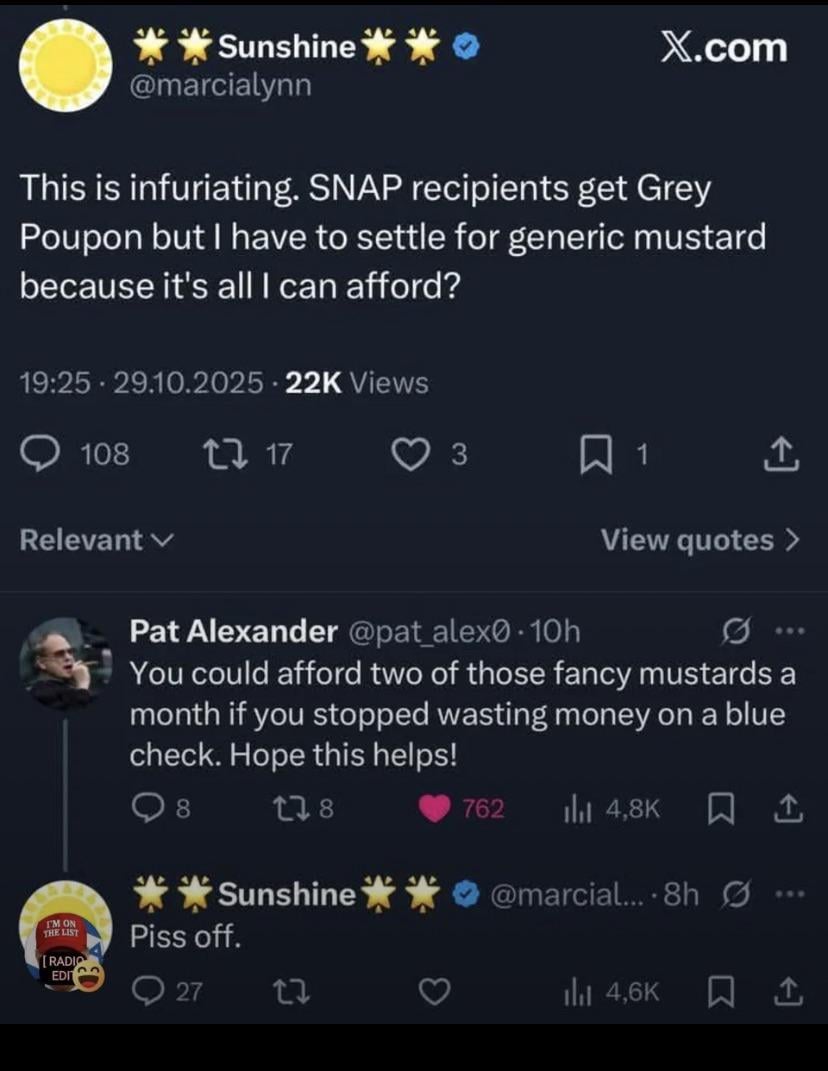Unlike Pat Alexander's reply

coord(434,808)
